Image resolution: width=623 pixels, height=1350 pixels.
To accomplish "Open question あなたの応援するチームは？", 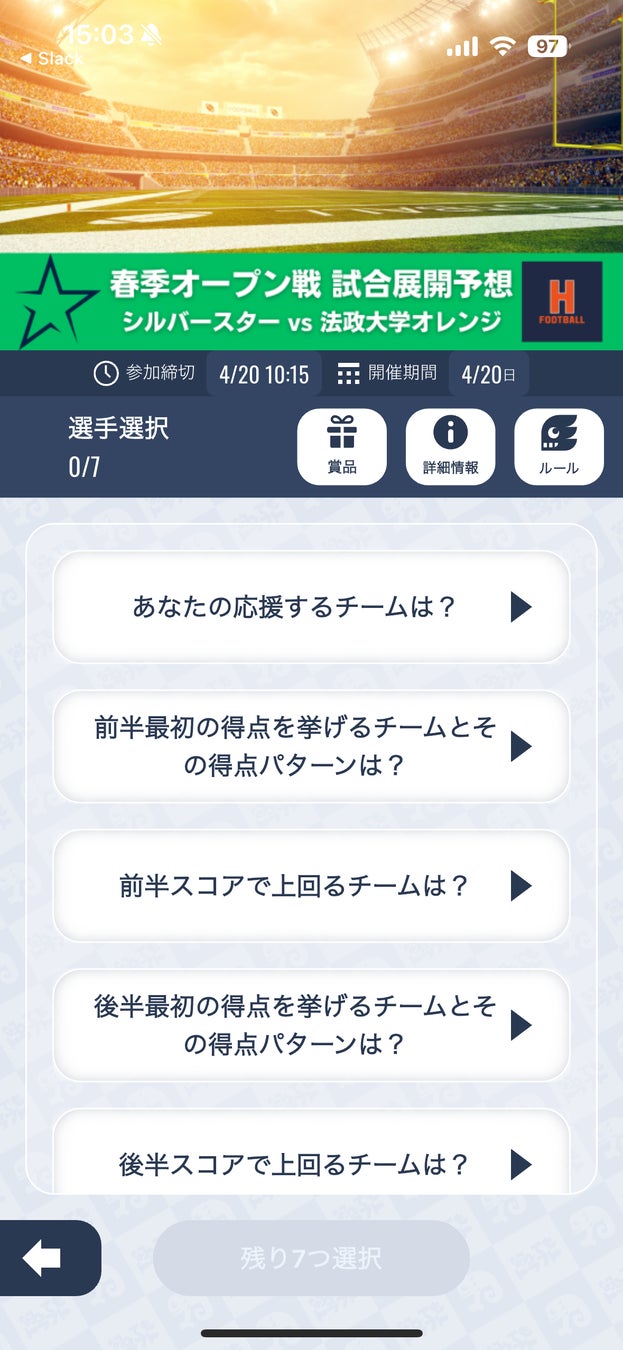I will pos(311,606).
